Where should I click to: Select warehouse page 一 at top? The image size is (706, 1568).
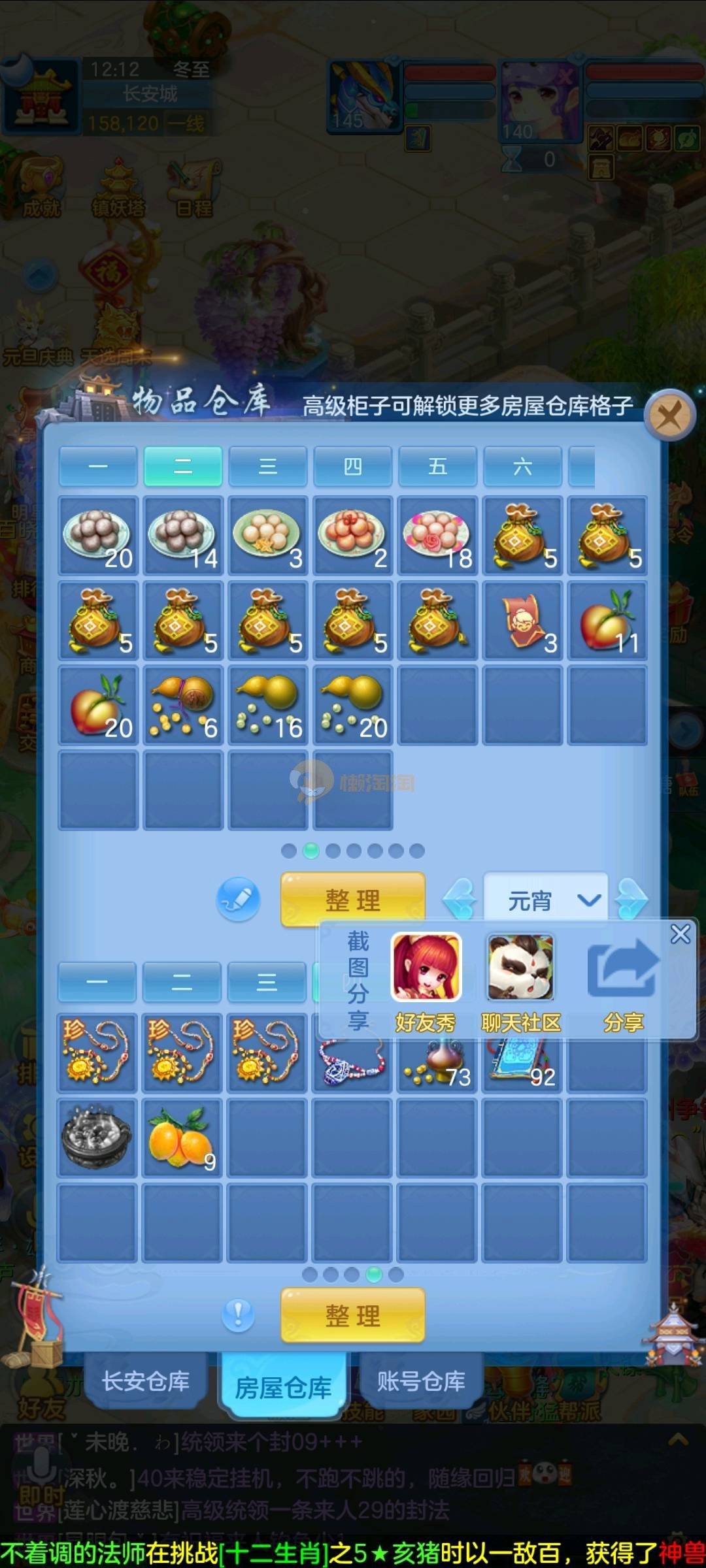[98, 466]
